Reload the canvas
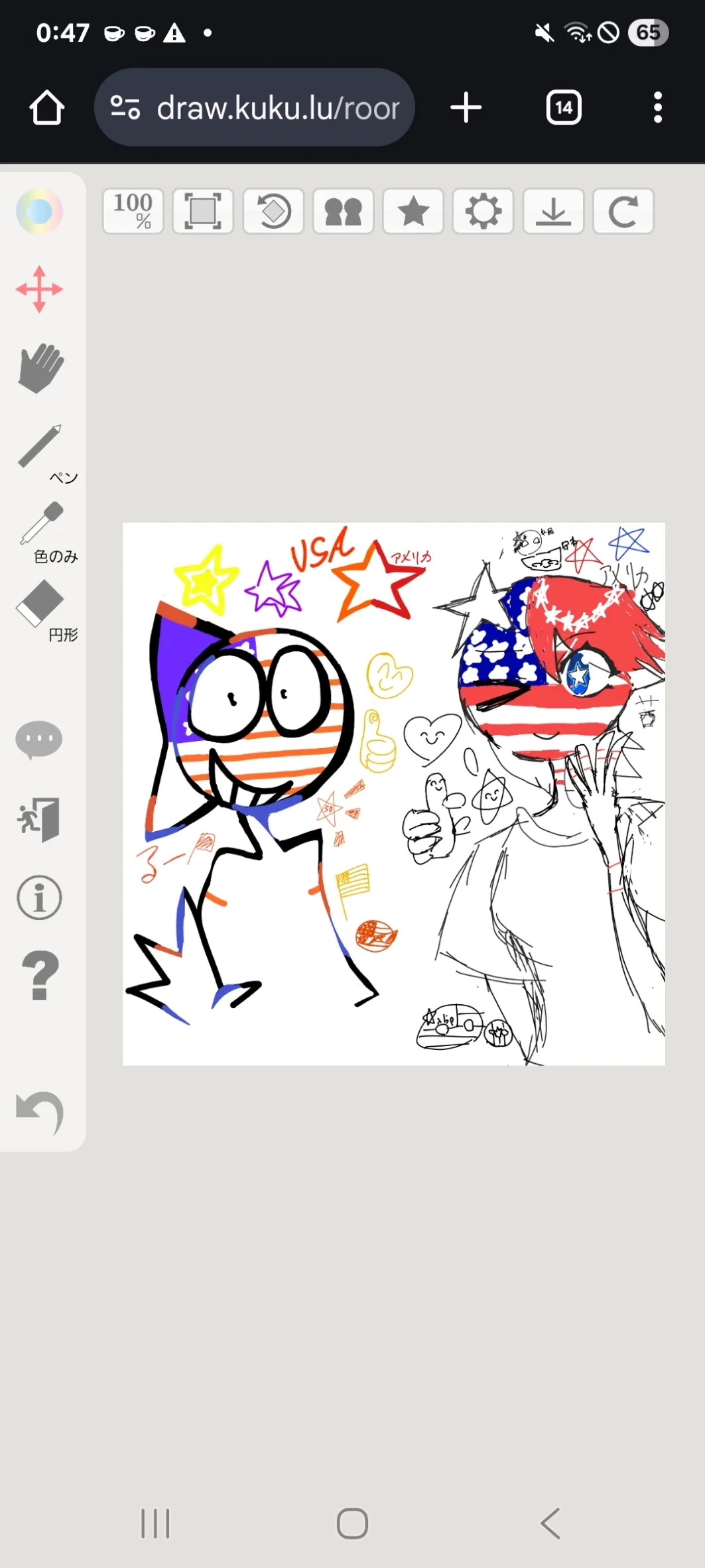 [623, 212]
